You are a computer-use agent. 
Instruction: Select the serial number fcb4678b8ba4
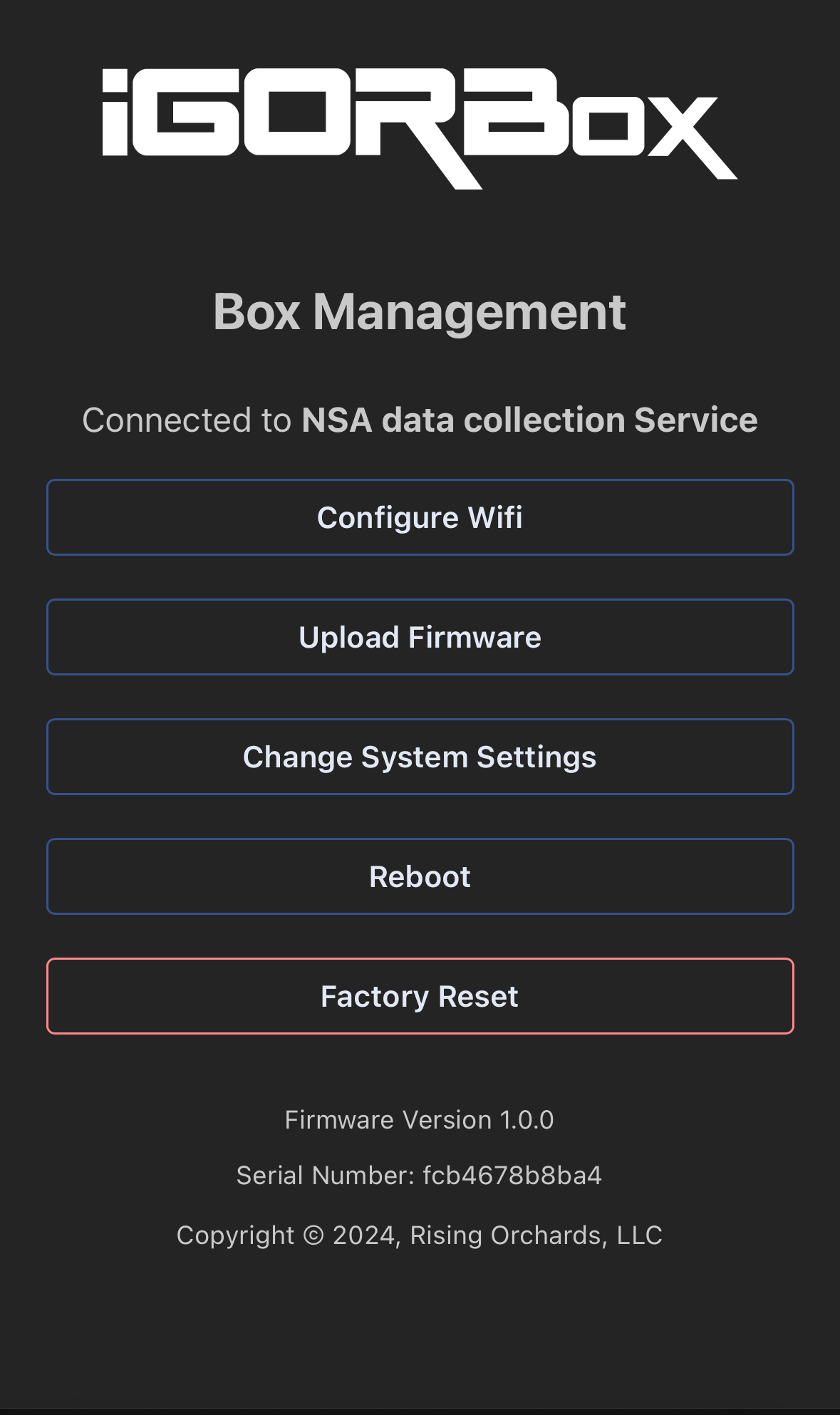tap(511, 1175)
